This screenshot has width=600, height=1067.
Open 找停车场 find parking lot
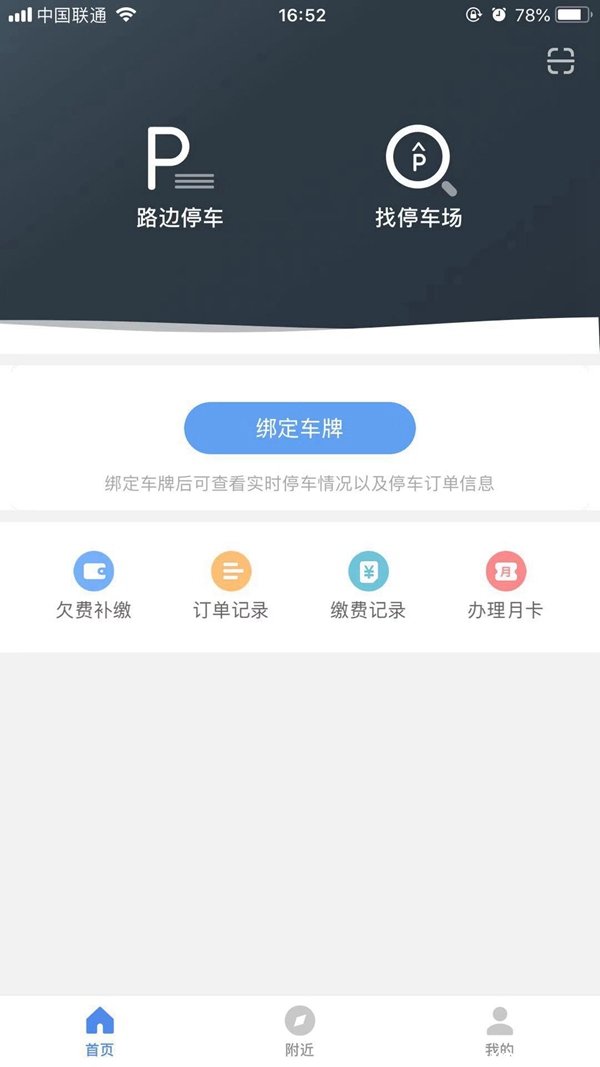point(419,177)
